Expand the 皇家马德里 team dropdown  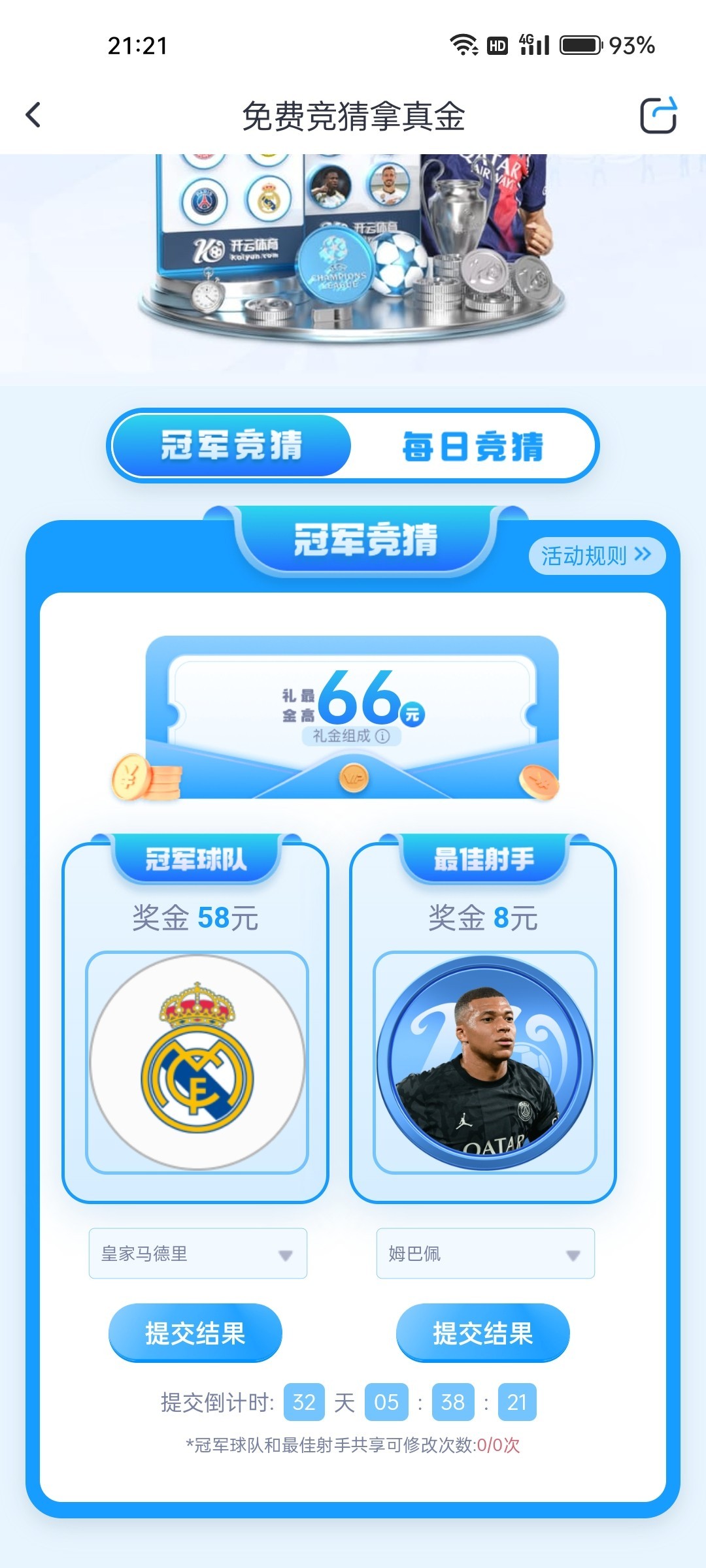click(x=198, y=1253)
